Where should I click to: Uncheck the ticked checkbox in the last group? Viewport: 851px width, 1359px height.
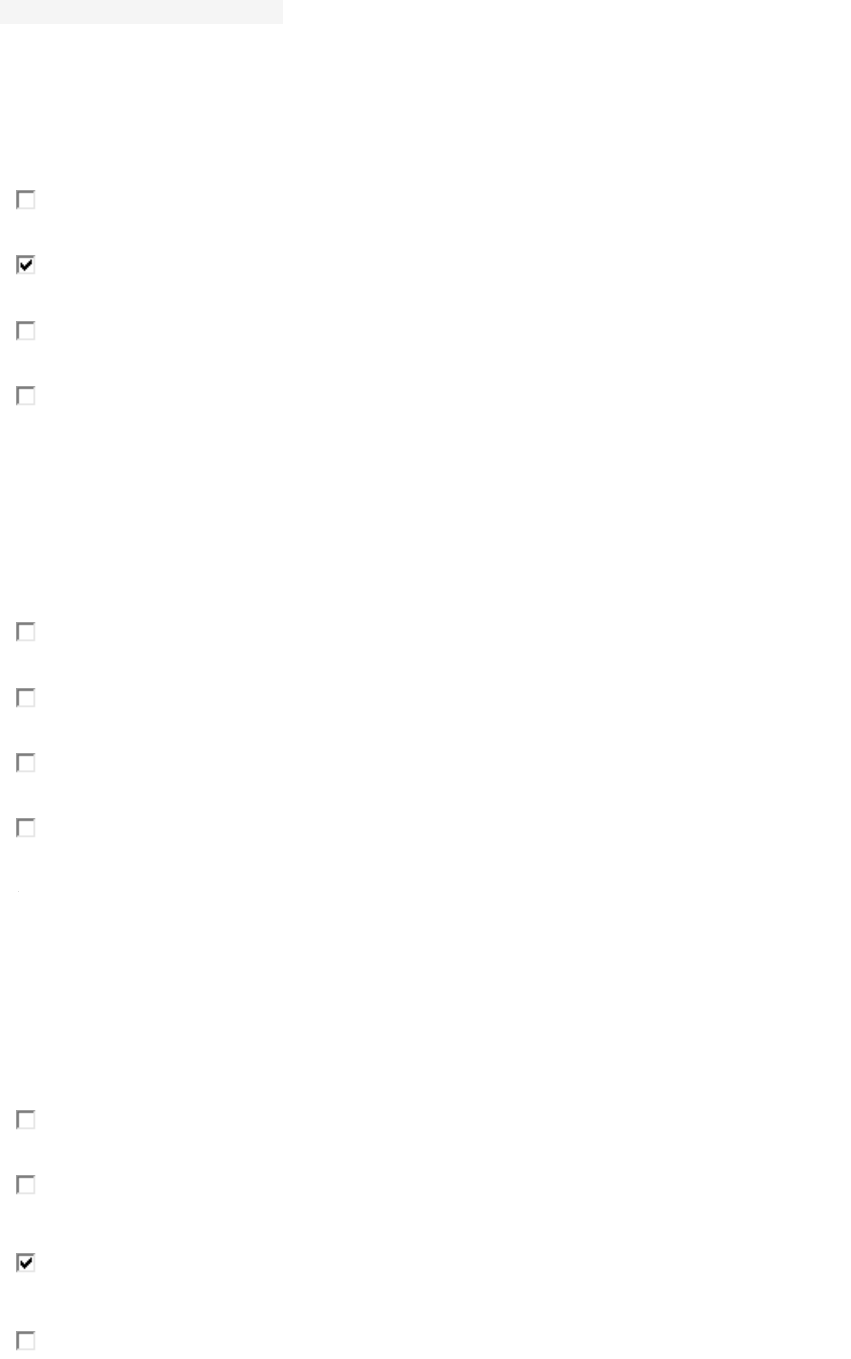[26, 1263]
